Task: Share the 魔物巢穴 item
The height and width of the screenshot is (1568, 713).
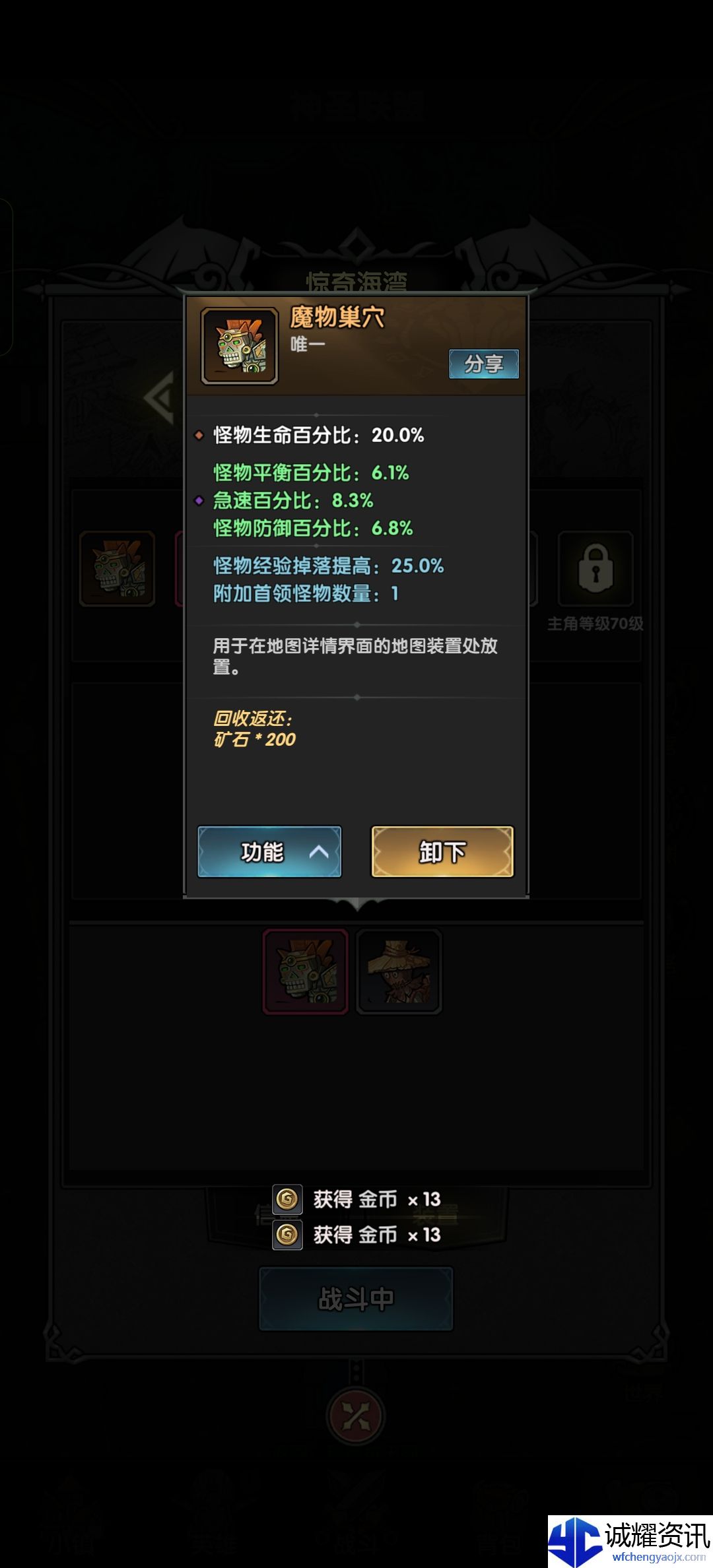Action: [x=483, y=364]
